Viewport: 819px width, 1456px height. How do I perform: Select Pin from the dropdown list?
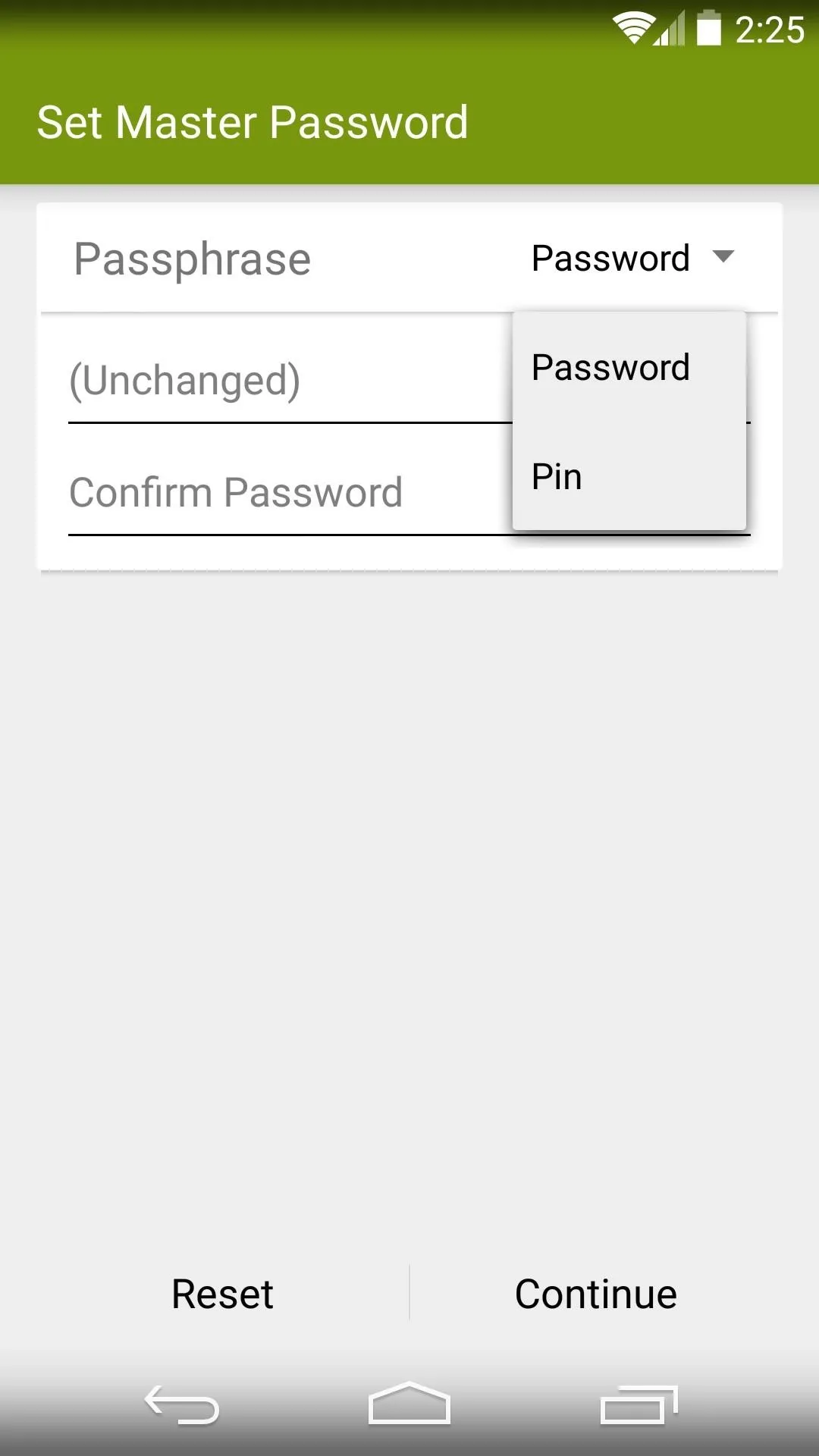(629, 476)
